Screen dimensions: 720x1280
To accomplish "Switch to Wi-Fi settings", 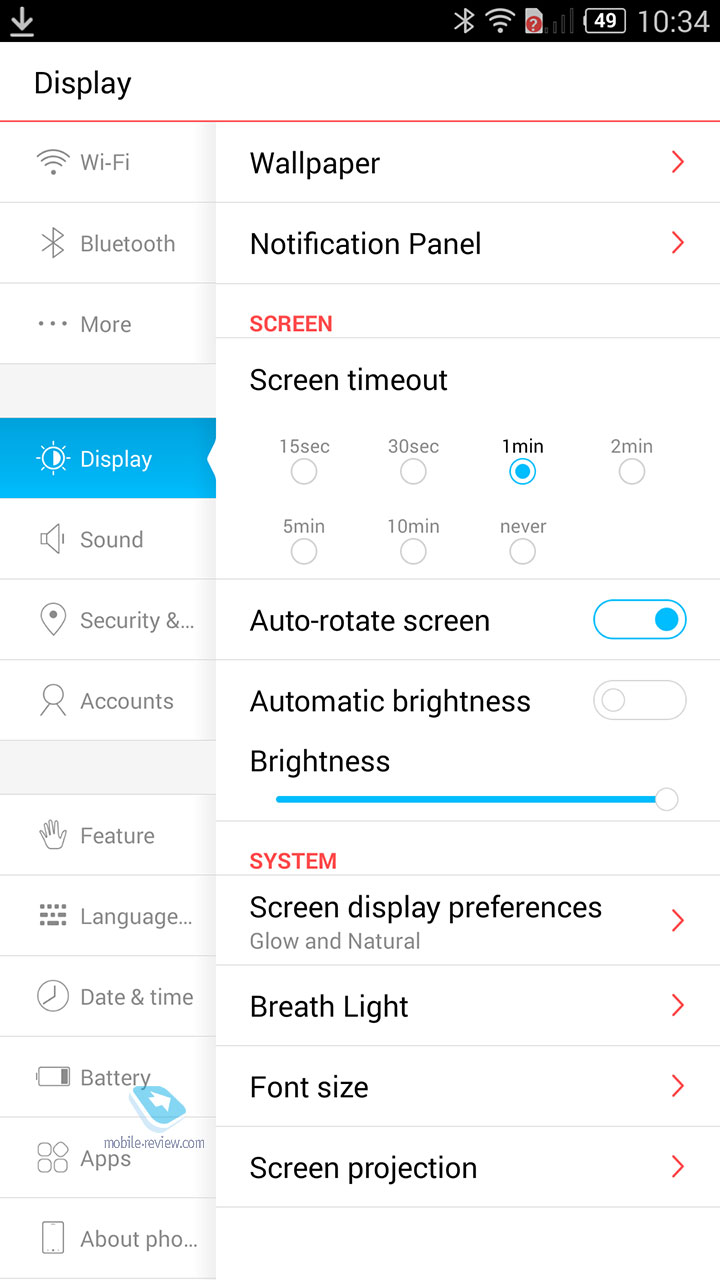I will point(107,162).
